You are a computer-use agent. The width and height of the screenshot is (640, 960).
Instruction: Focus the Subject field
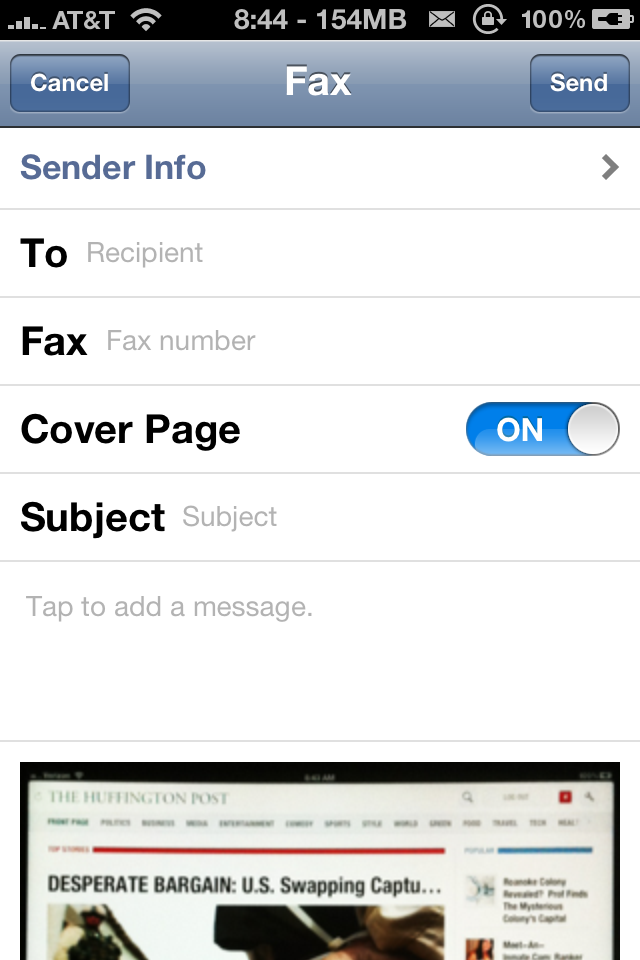click(x=400, y=517)
